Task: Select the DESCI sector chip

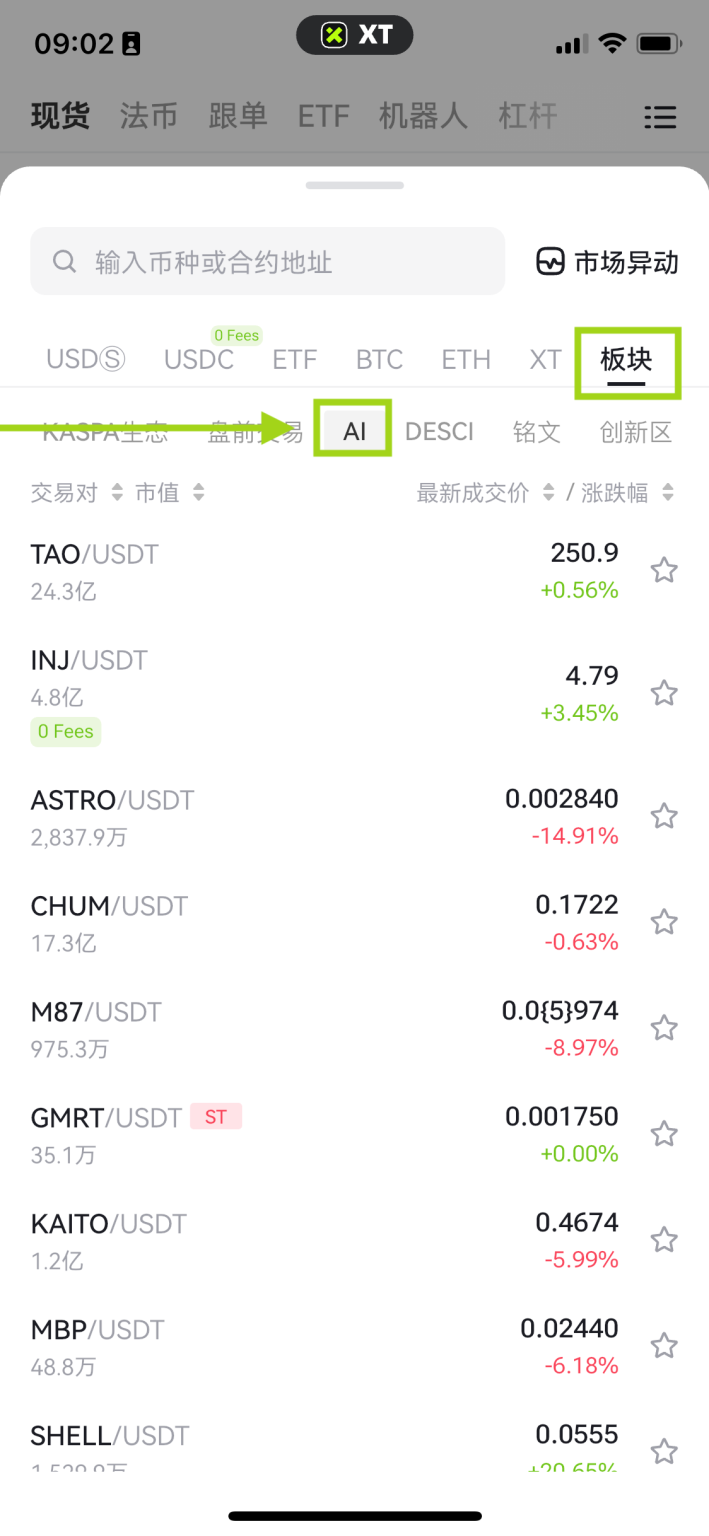Action: 439,432
